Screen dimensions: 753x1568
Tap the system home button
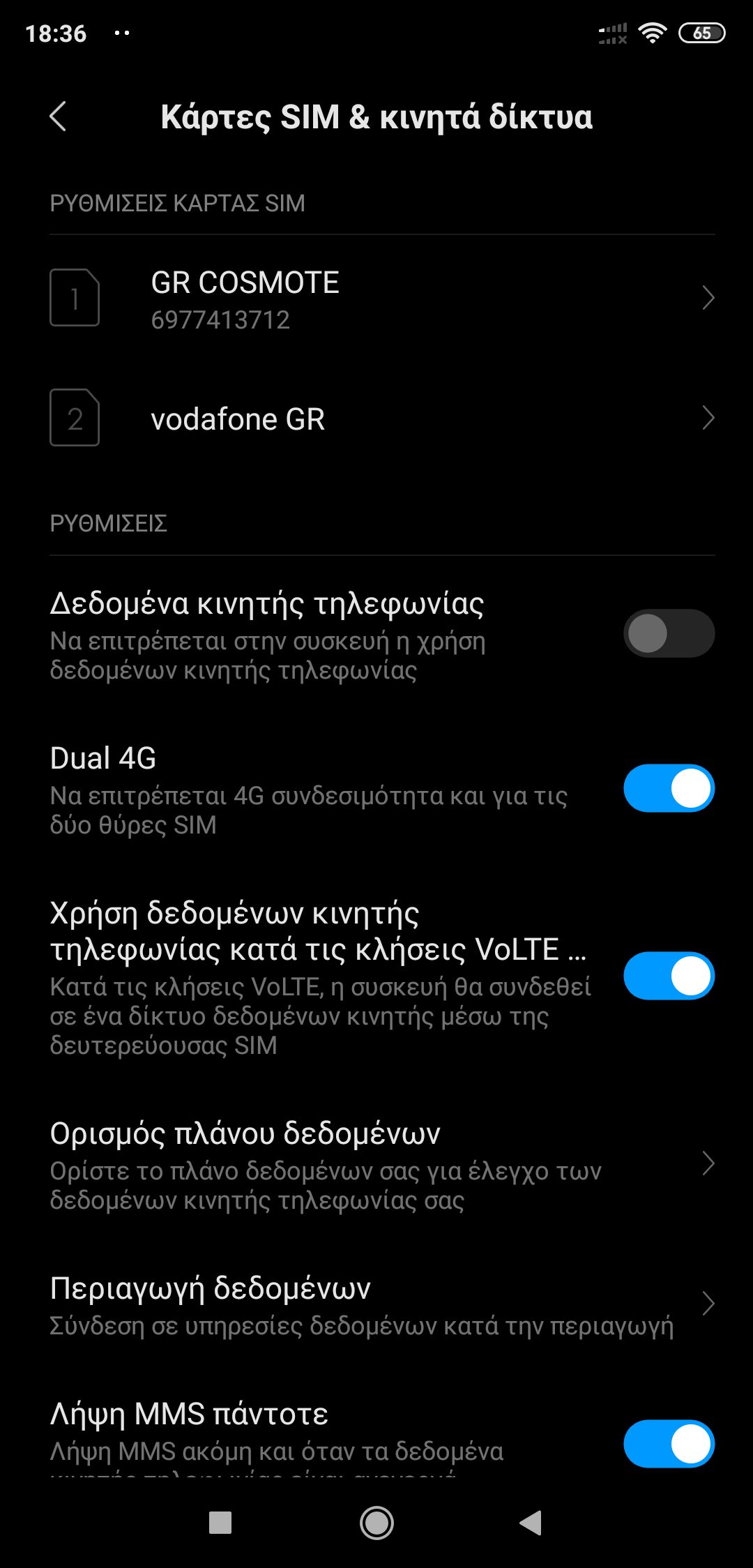click(376, 1523)
